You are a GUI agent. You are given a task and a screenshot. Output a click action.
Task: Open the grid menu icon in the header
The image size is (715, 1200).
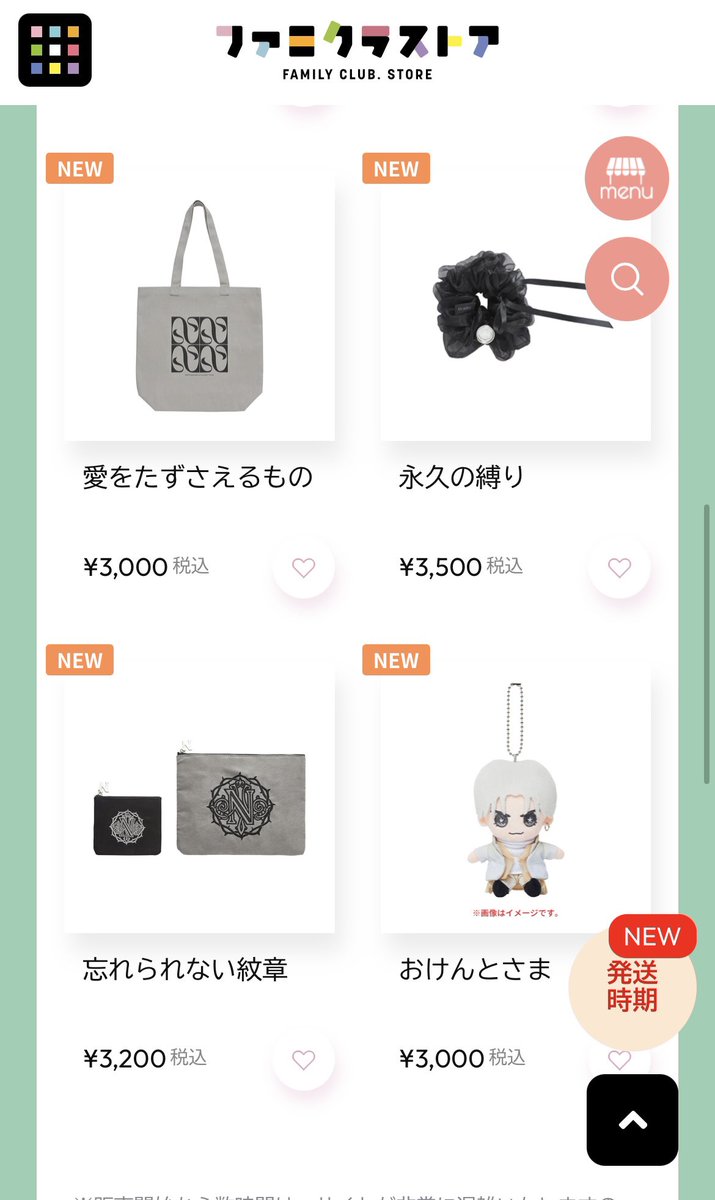[x=55, y=51]
